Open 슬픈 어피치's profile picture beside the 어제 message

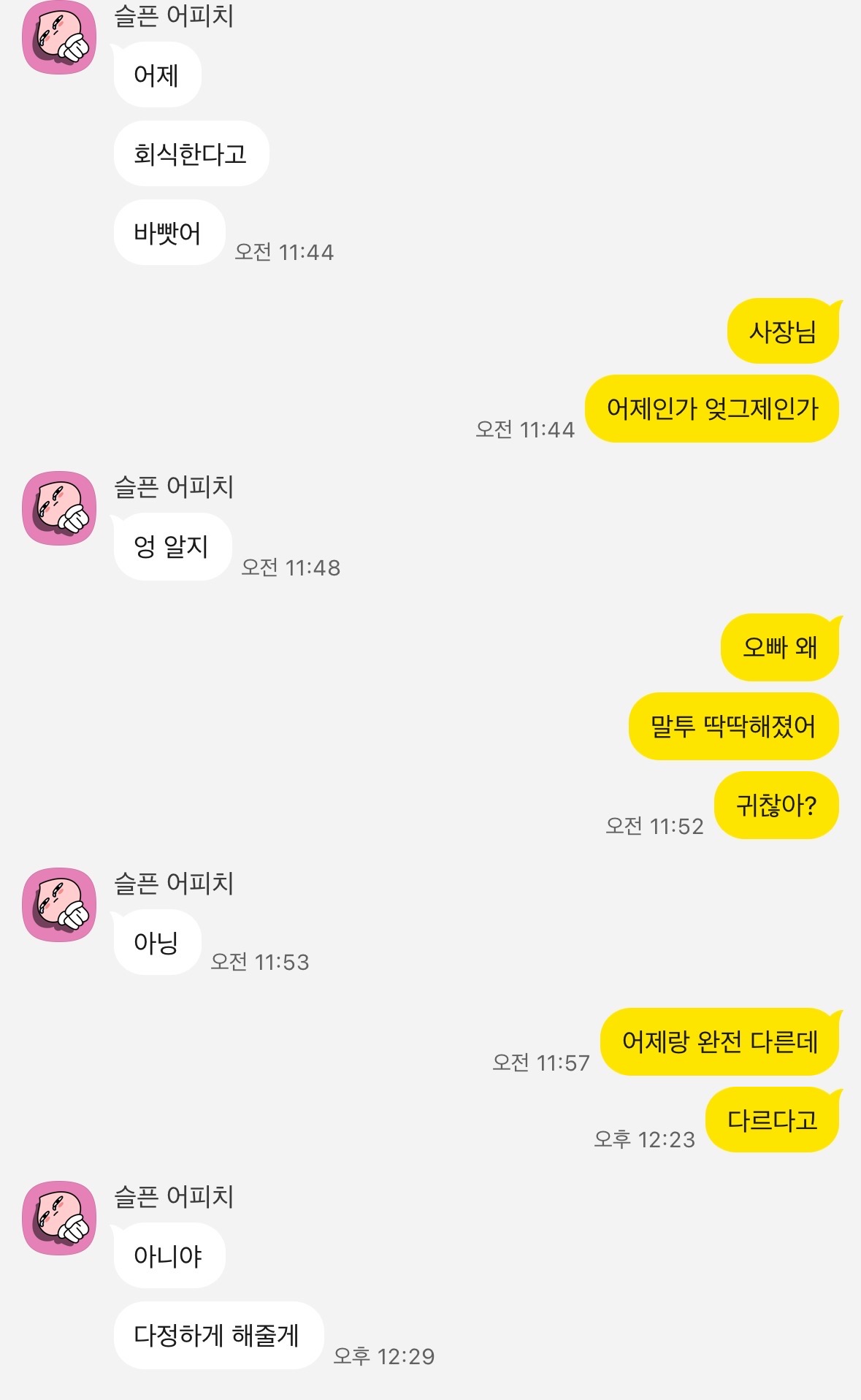[58, 37]
